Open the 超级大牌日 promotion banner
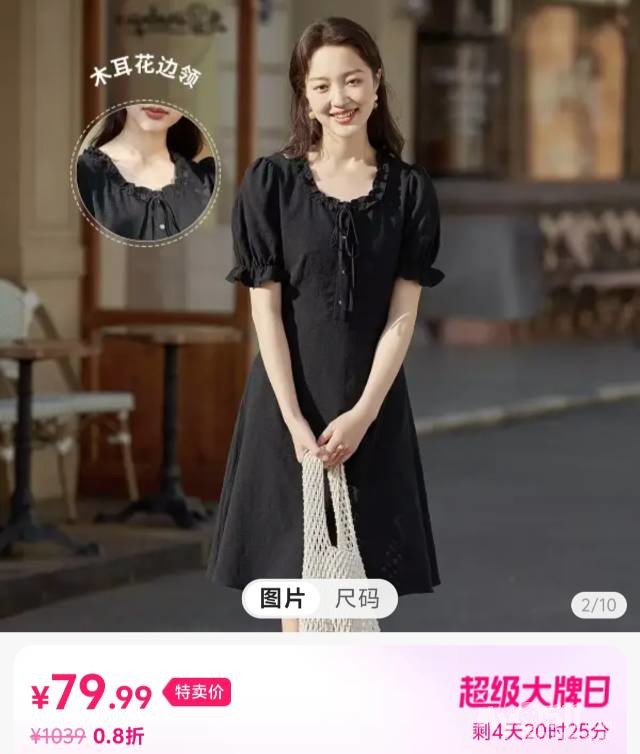 pyautogui.click(x=534, y=691)
